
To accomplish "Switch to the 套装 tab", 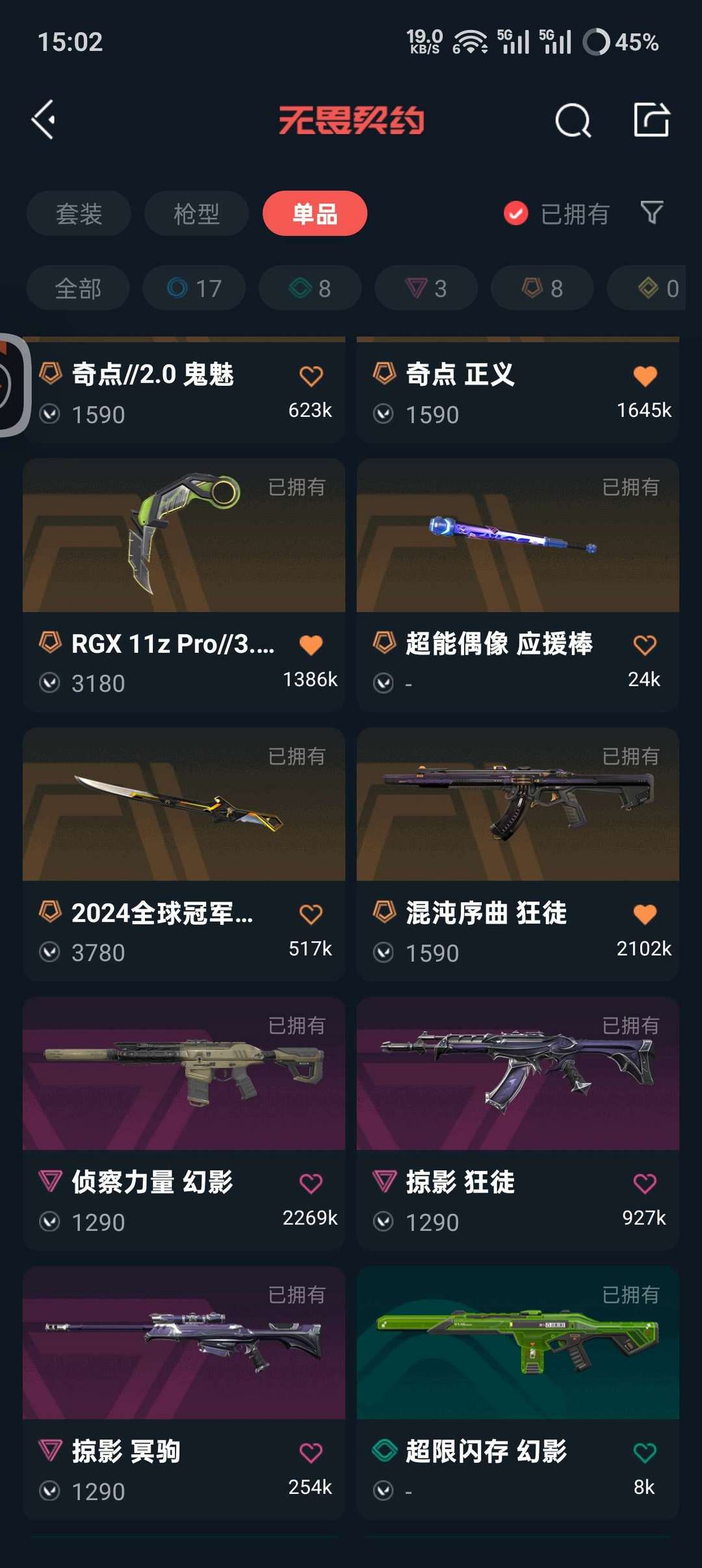I will (x=79, y=214).
